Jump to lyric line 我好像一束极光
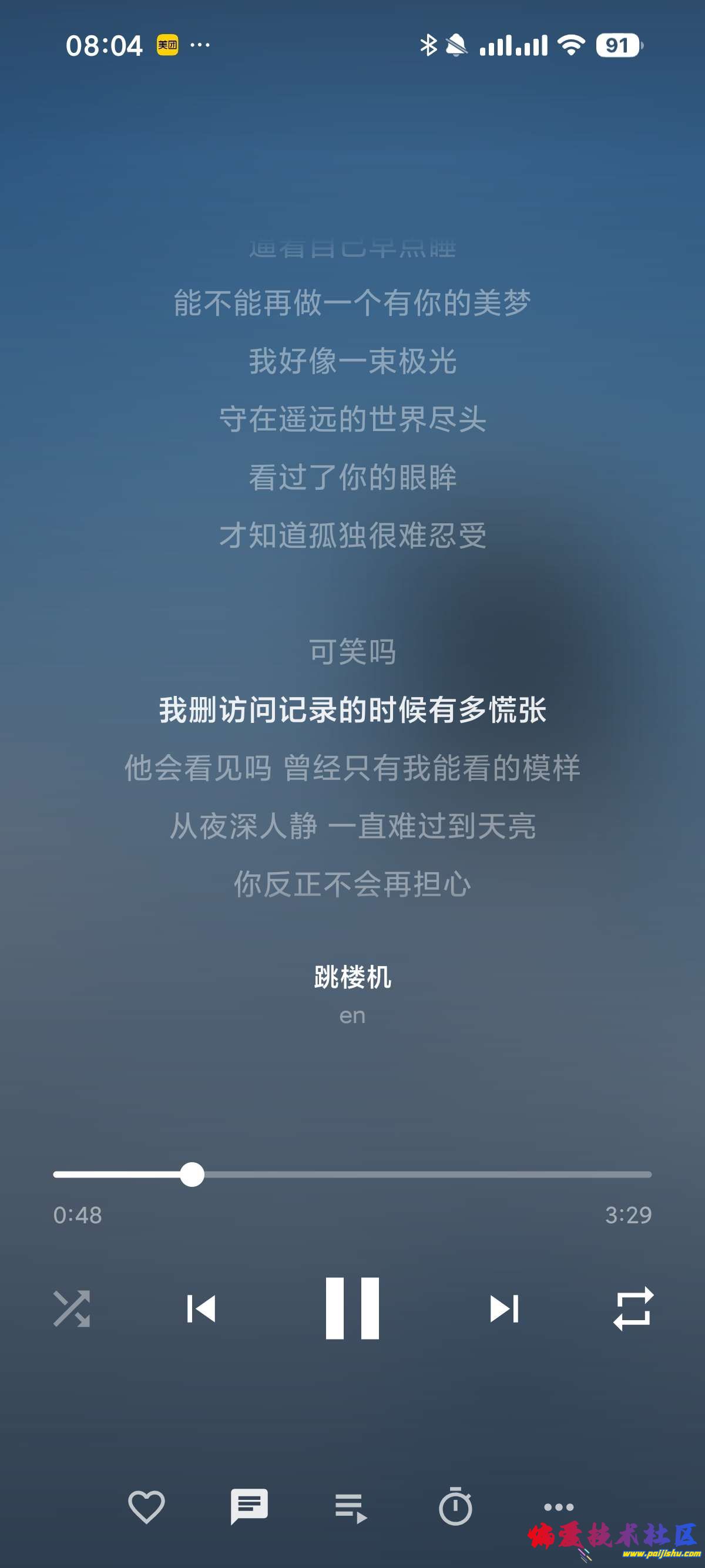 click(352, 361)
